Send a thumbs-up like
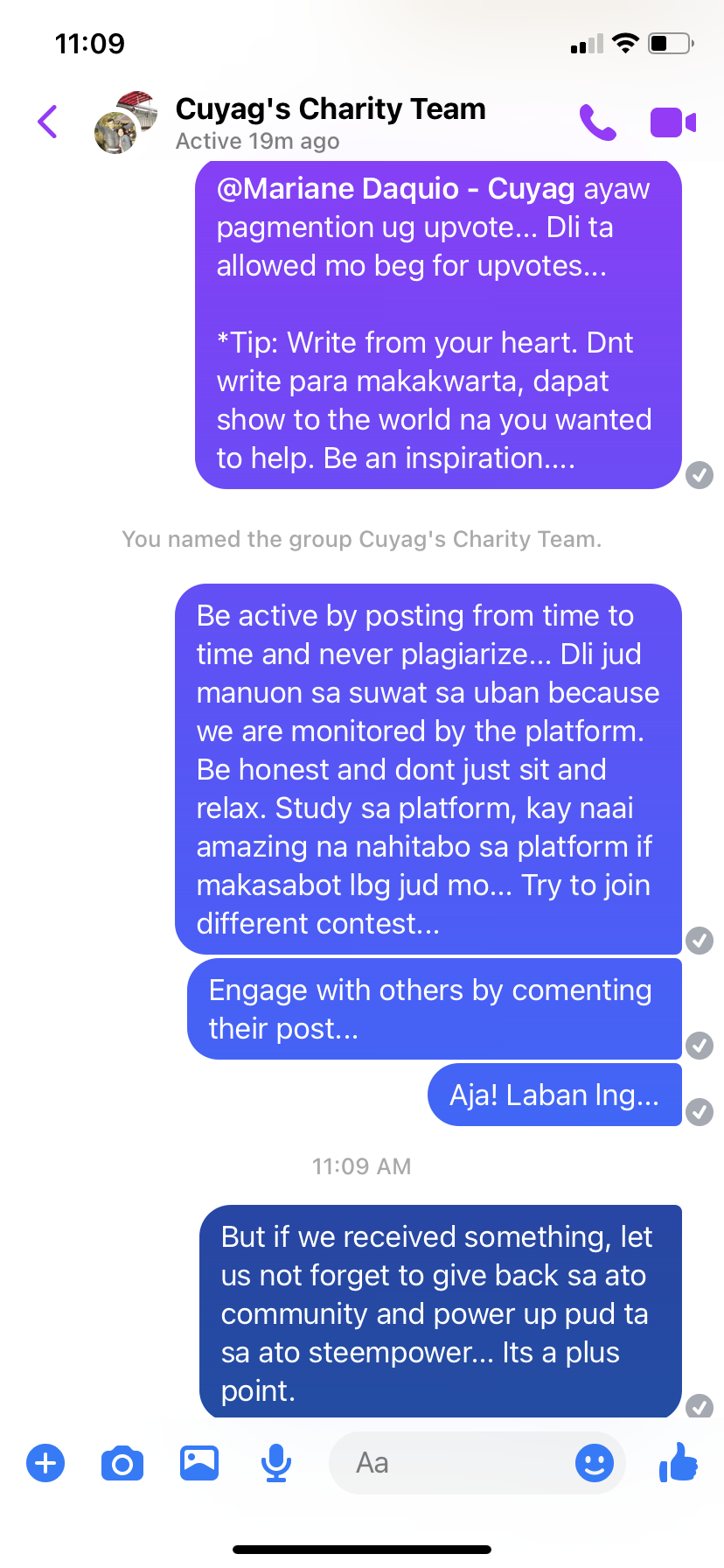Screen dimensions: 724x1568 pos(679,1461)
